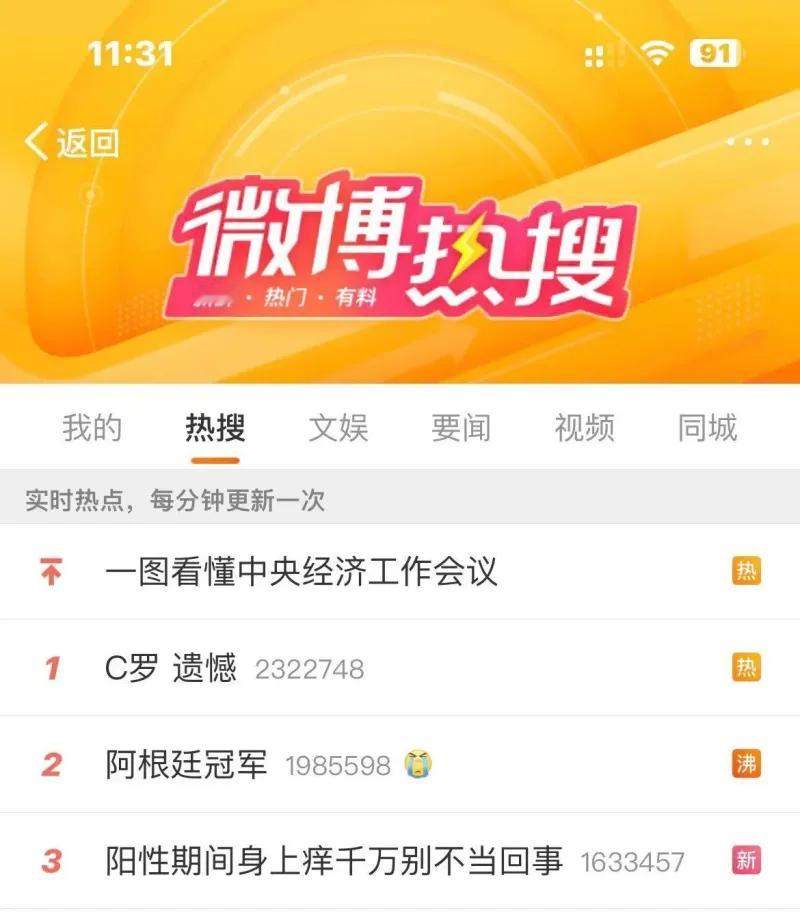This screenshot has width=800, height=918.
Task: Open the 要闻 tab
Action: pyautogui.click(x=464, y=428)
